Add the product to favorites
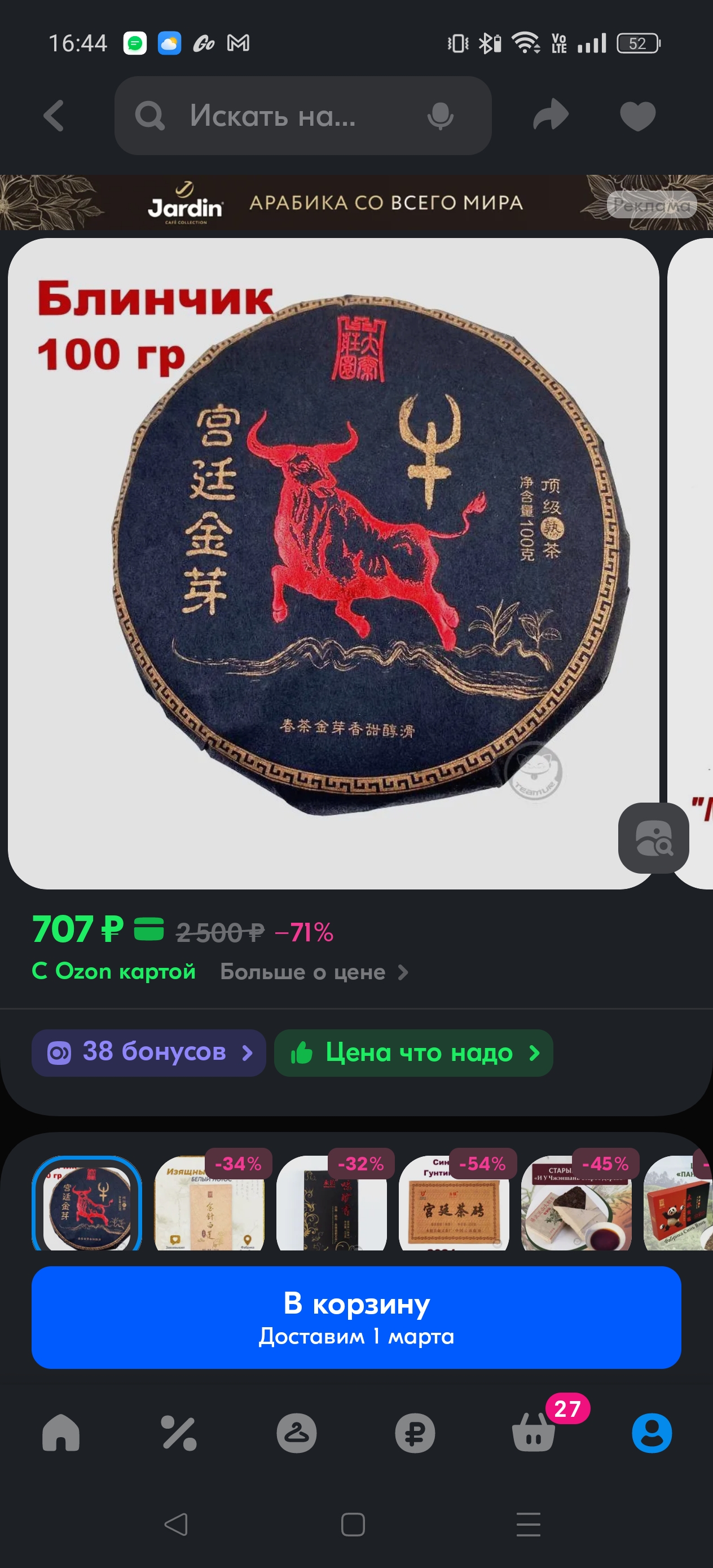The width and height of the screenshot is (713, 1568). click(x=637, y=116)
